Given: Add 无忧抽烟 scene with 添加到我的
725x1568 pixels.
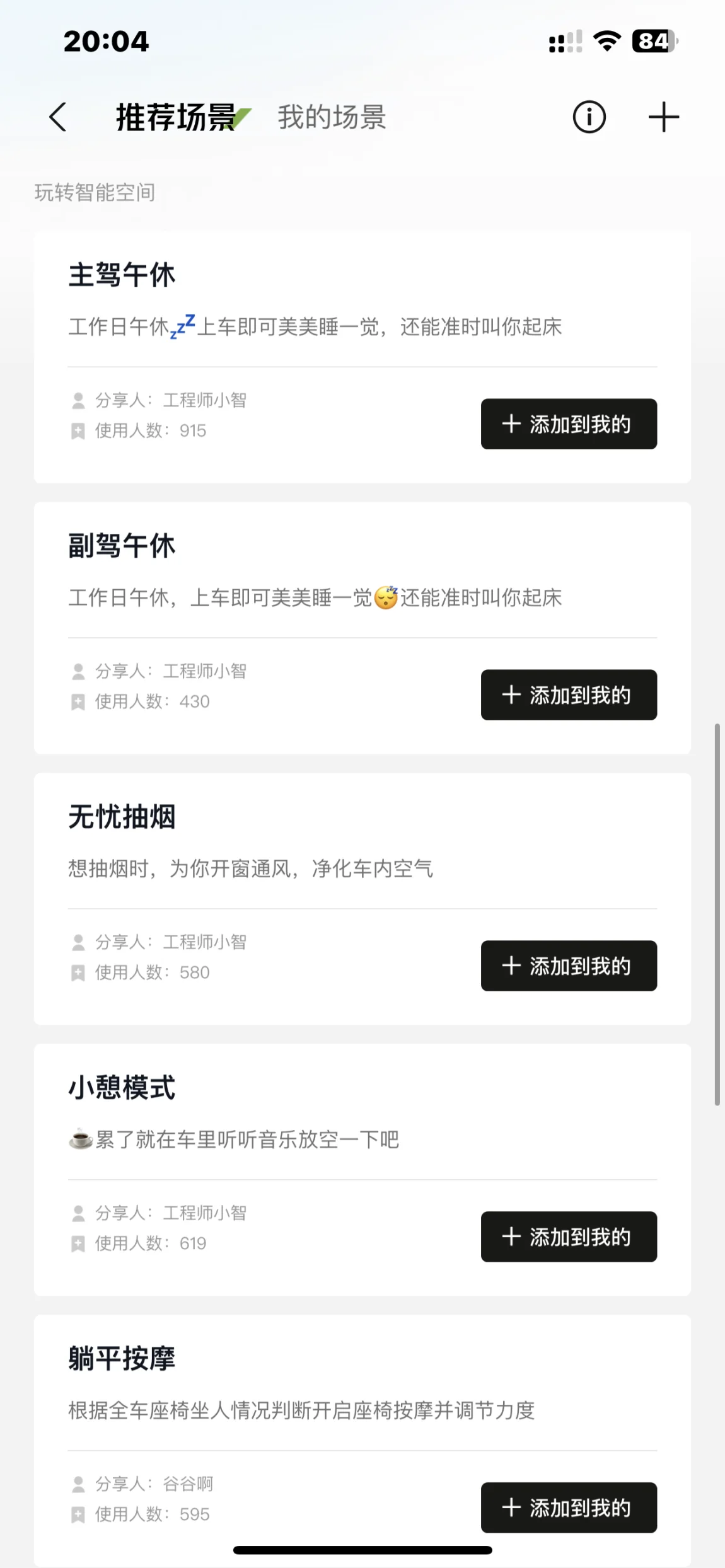Looking at the screenshot, I should (x=569, y=966).
